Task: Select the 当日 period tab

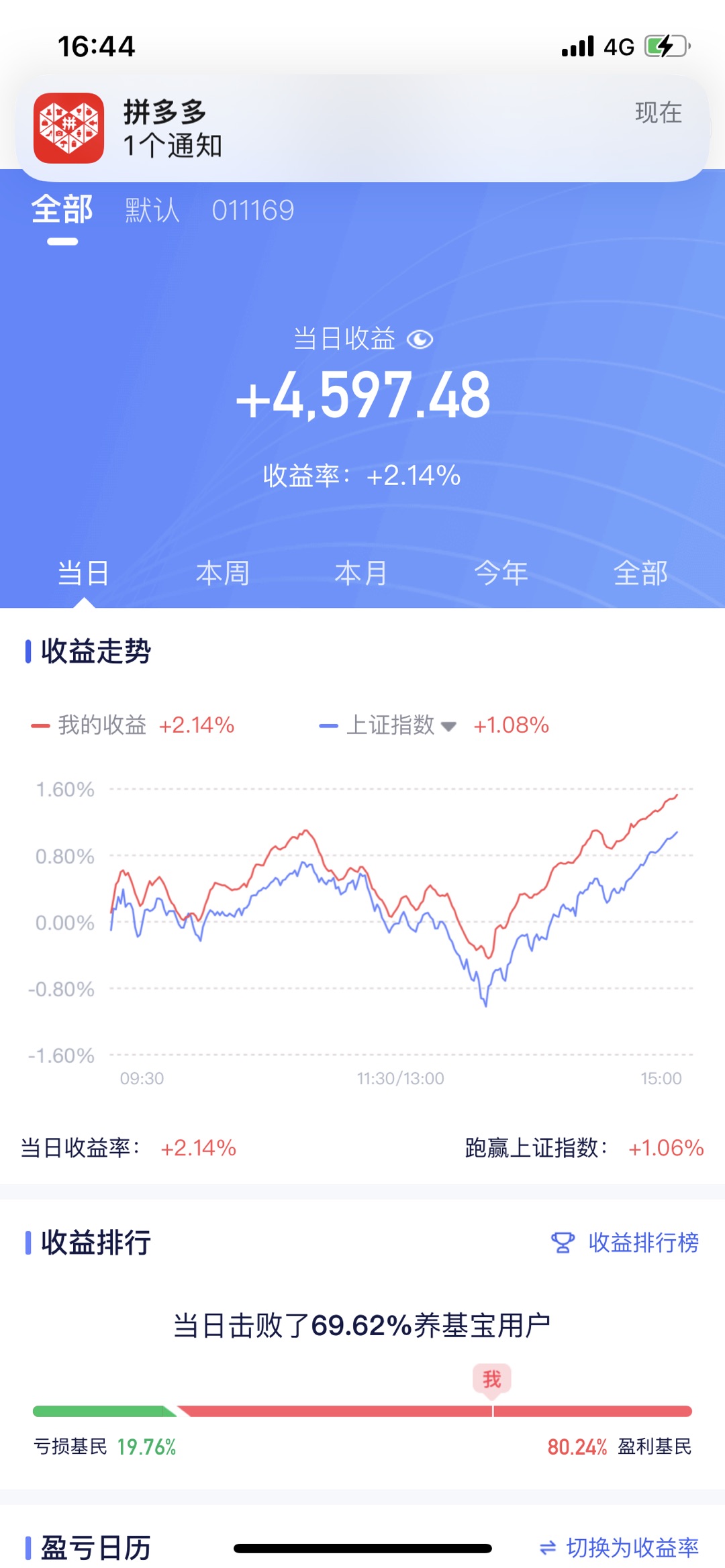Action: click(x=83, y=574)
